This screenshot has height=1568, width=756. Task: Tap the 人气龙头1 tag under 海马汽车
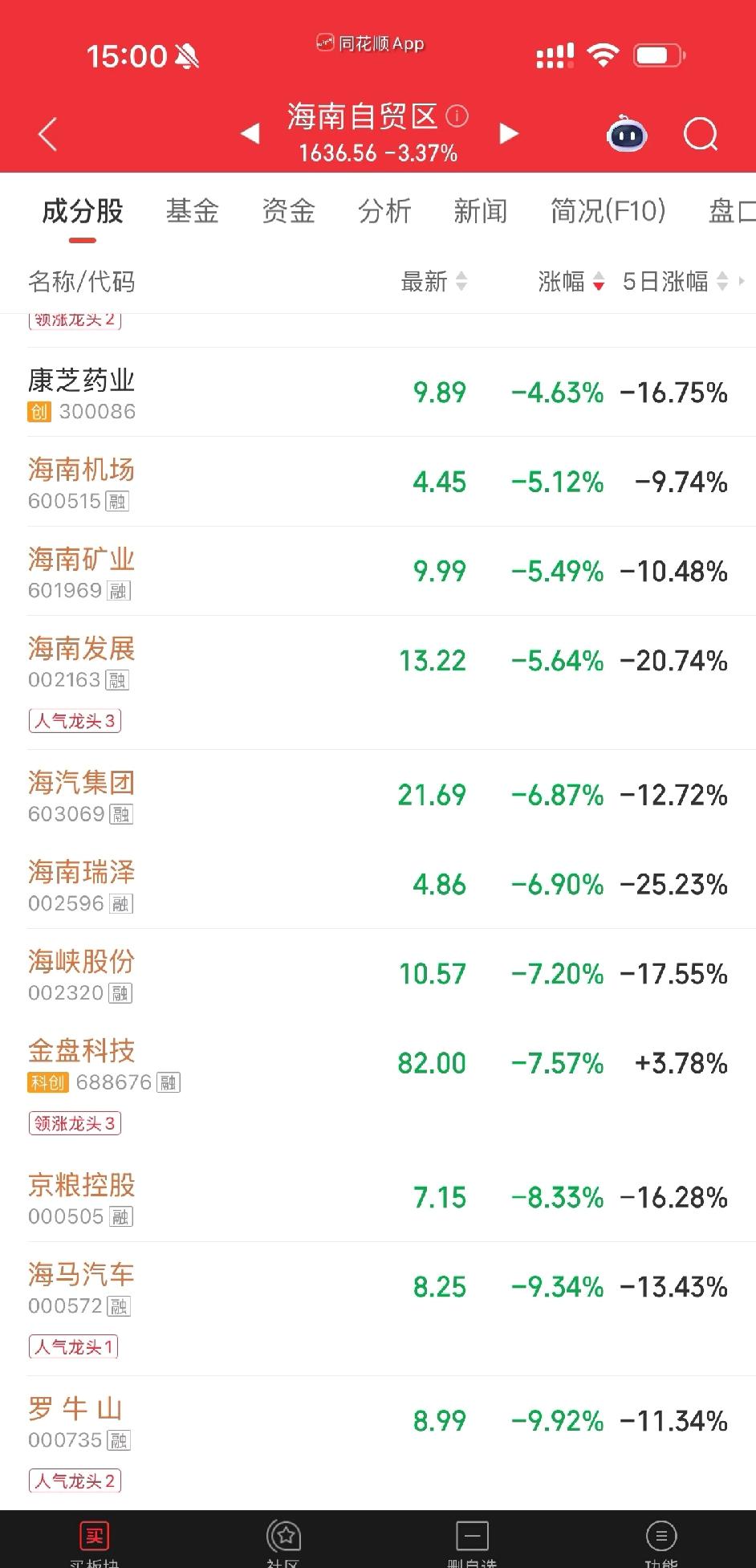[75, 1346]
